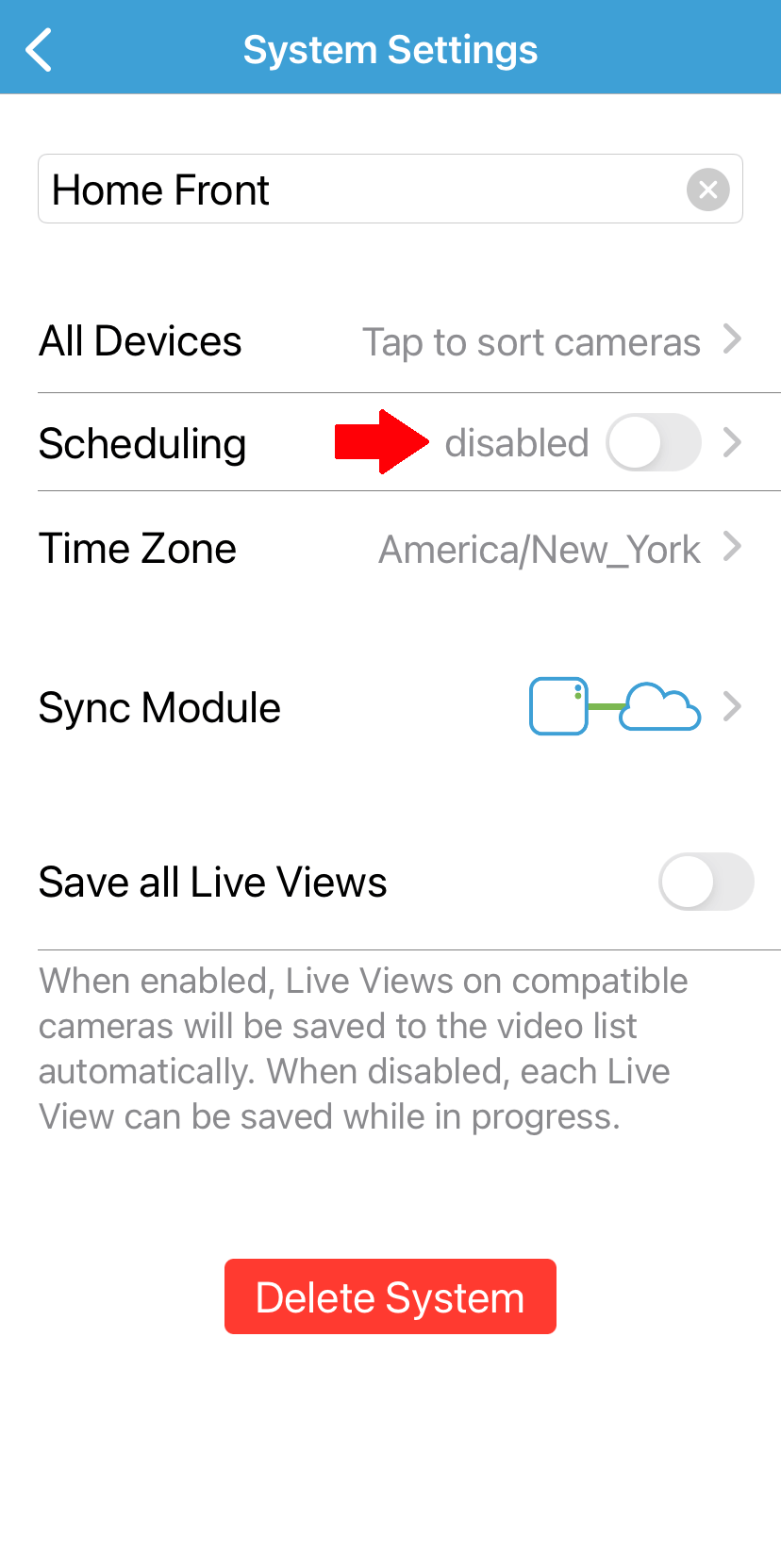Tap the Delete System button
Image resolution: width=781 pixels, height=1568 pixels.
point(390,1296)
